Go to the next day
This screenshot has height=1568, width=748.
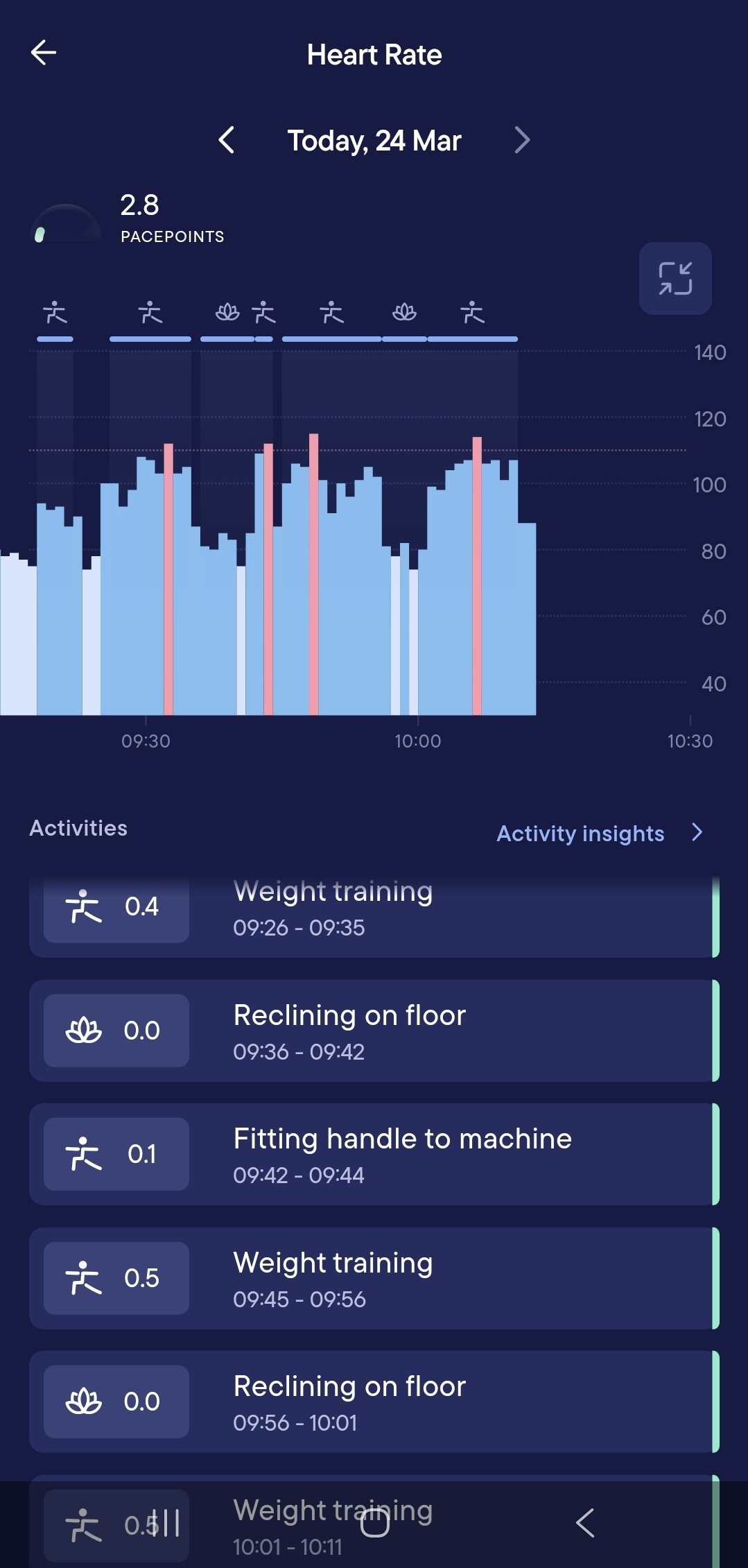pos(522,140)
